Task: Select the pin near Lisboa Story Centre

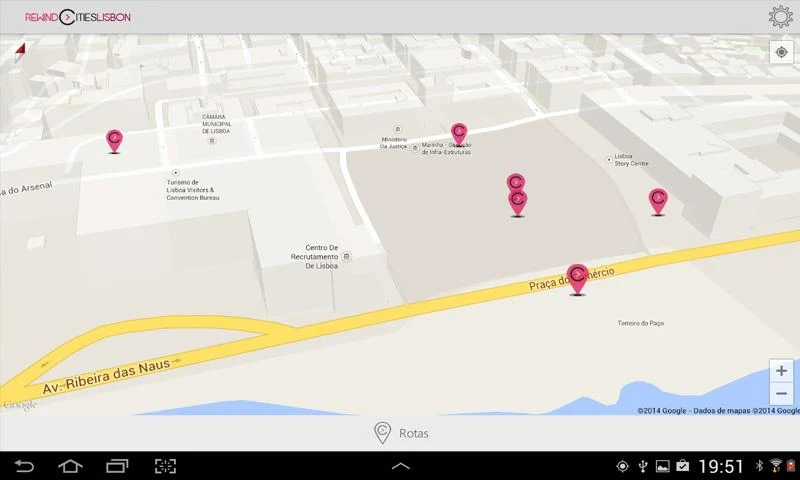Action: 657,200
